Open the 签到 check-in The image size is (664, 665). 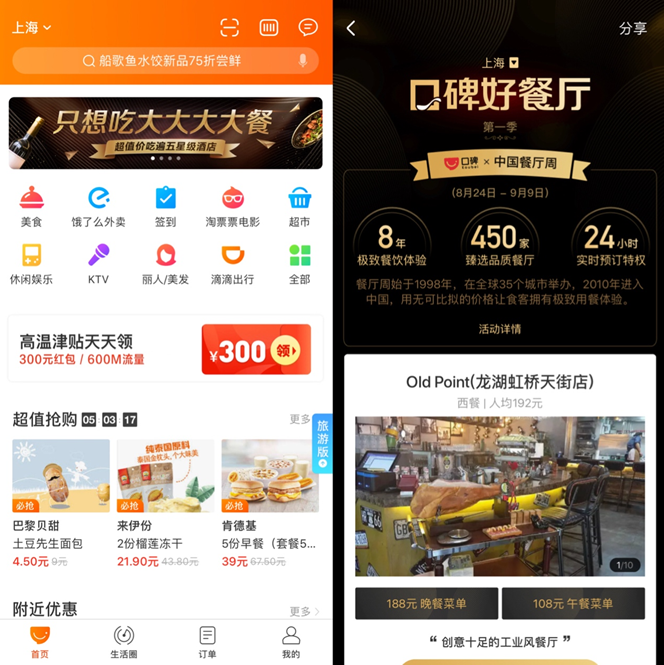[165, 206]
